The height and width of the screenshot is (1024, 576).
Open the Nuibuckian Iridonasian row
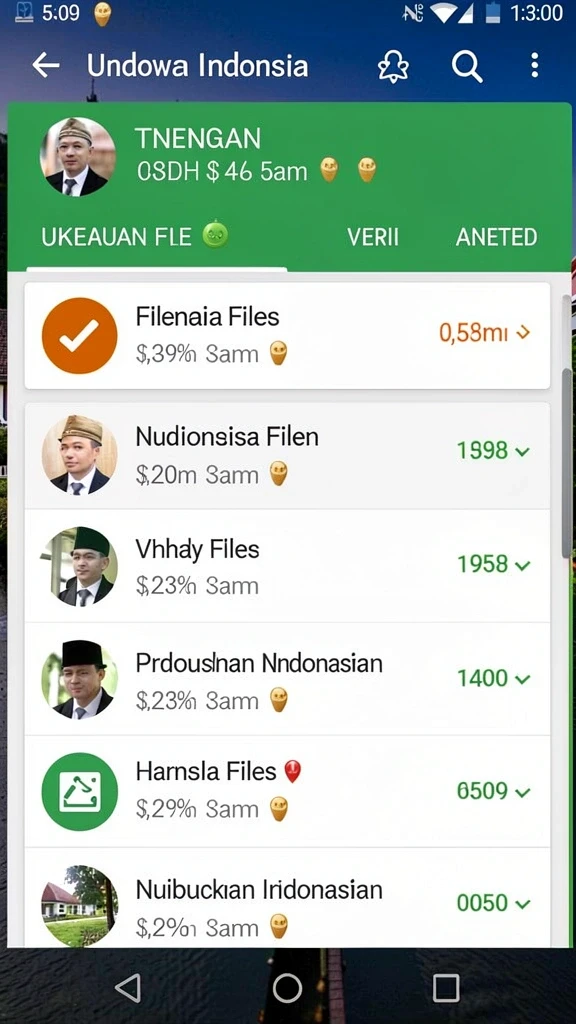tap(287, 899)
